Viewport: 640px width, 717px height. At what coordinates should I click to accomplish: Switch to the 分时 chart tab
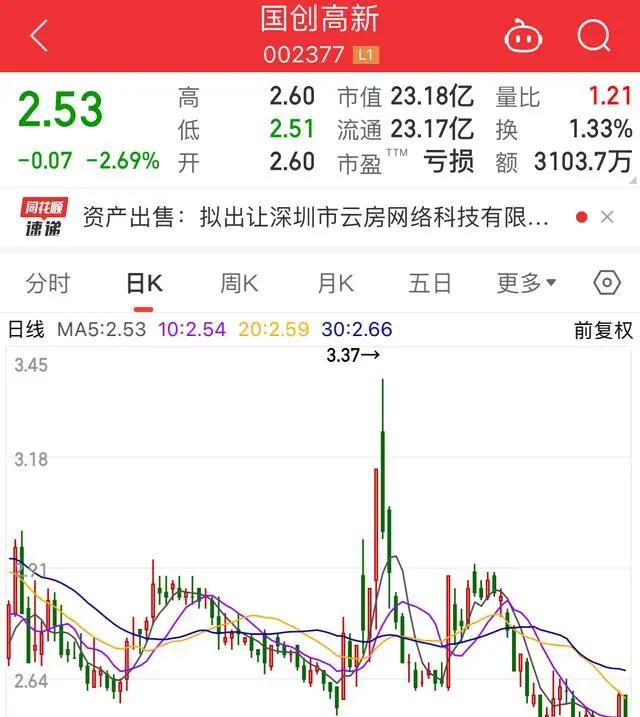[x=48, y=283]
